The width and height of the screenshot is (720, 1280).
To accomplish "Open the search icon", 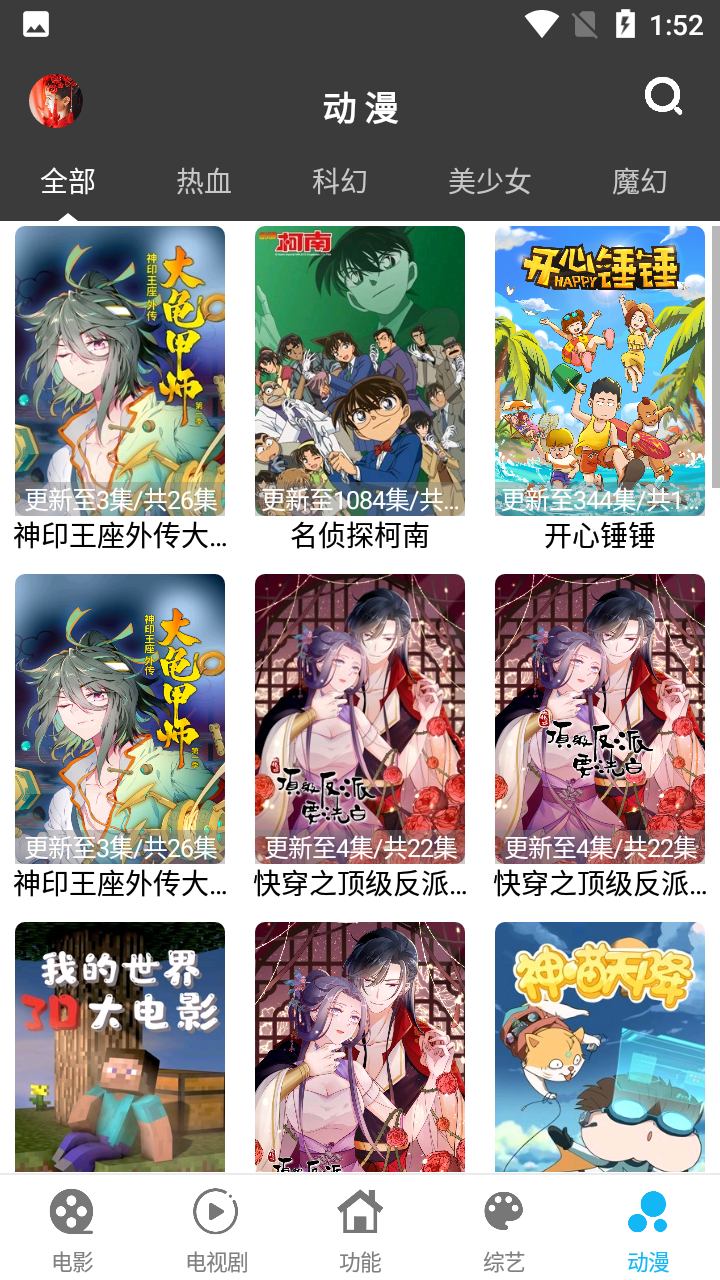I will point(663,98).
